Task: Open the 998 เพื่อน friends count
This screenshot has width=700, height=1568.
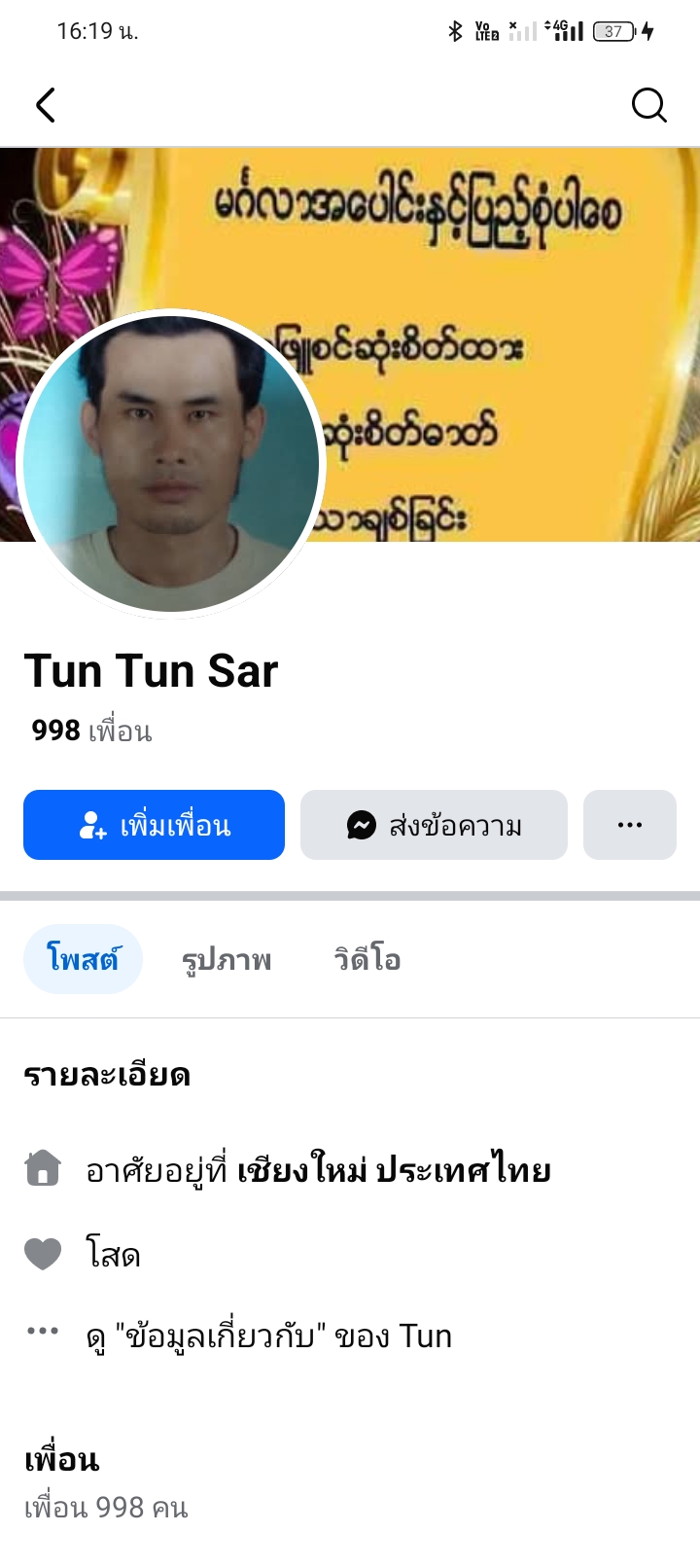Action: 91,731
